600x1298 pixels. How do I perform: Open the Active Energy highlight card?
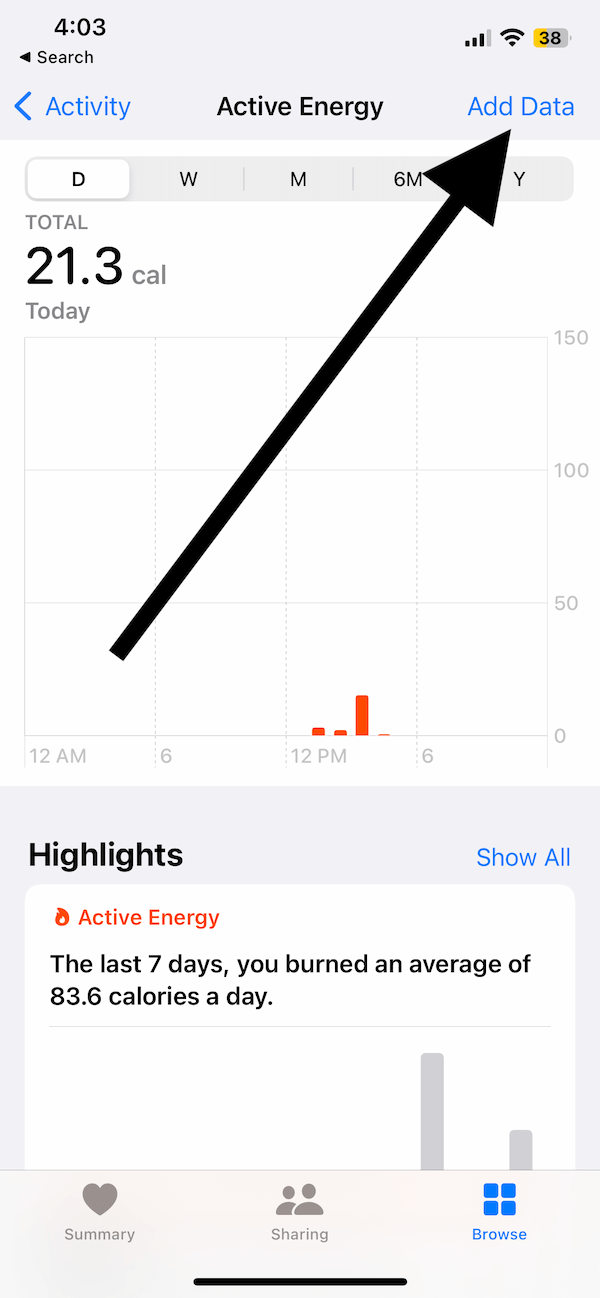(300, 1027)
